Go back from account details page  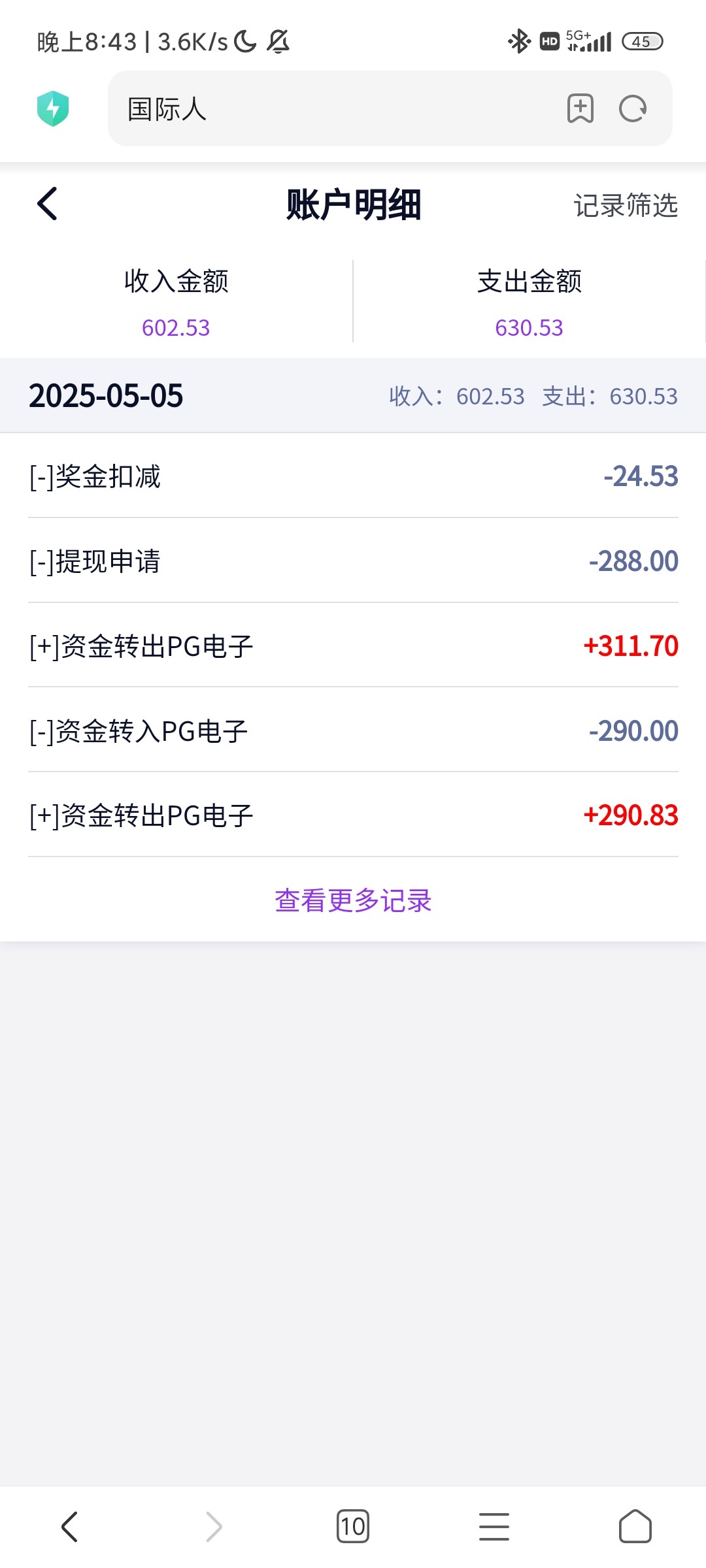tap(48, 204)
